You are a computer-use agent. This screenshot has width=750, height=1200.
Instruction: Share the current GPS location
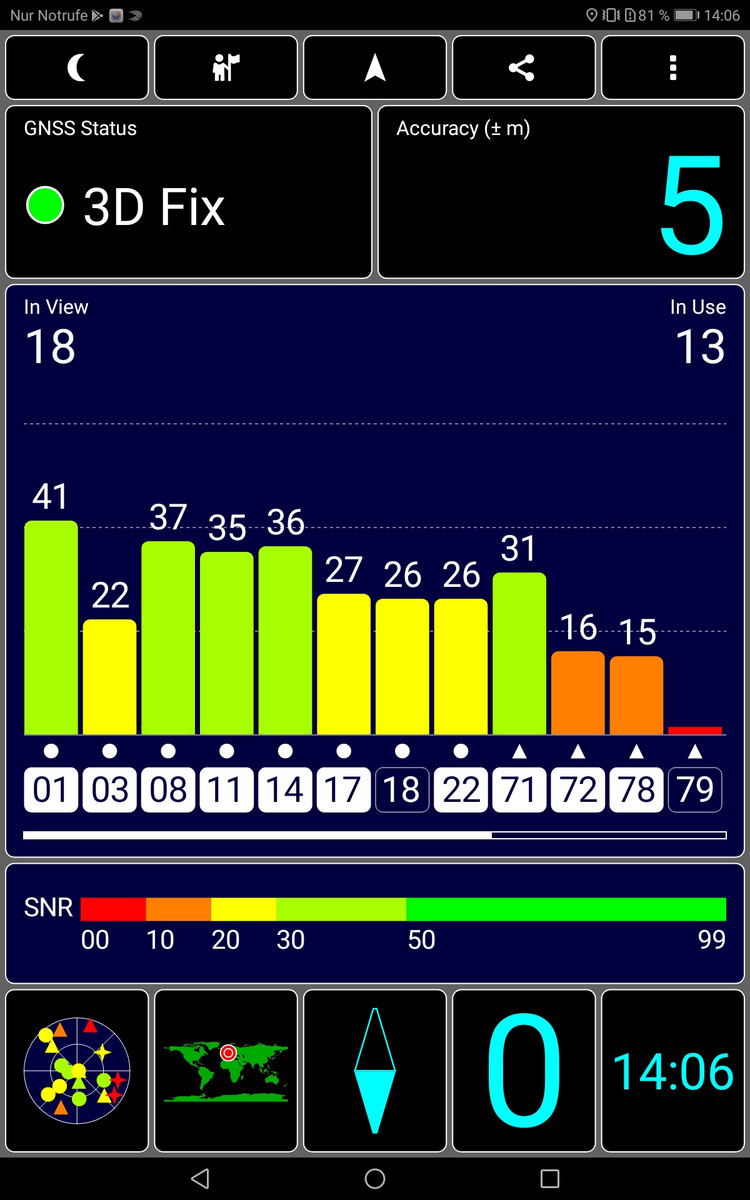(x=521, y=68)
